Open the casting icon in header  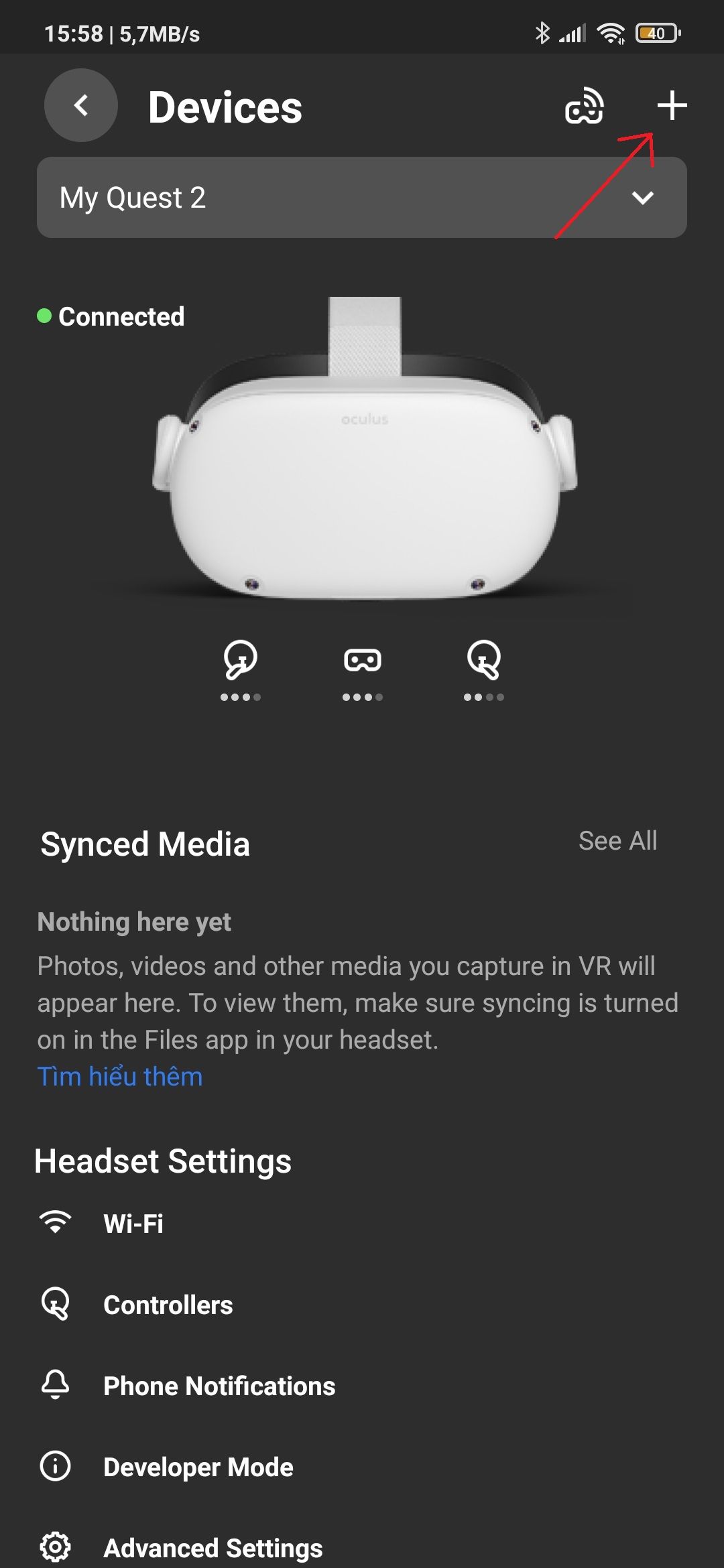click(585, 106)
